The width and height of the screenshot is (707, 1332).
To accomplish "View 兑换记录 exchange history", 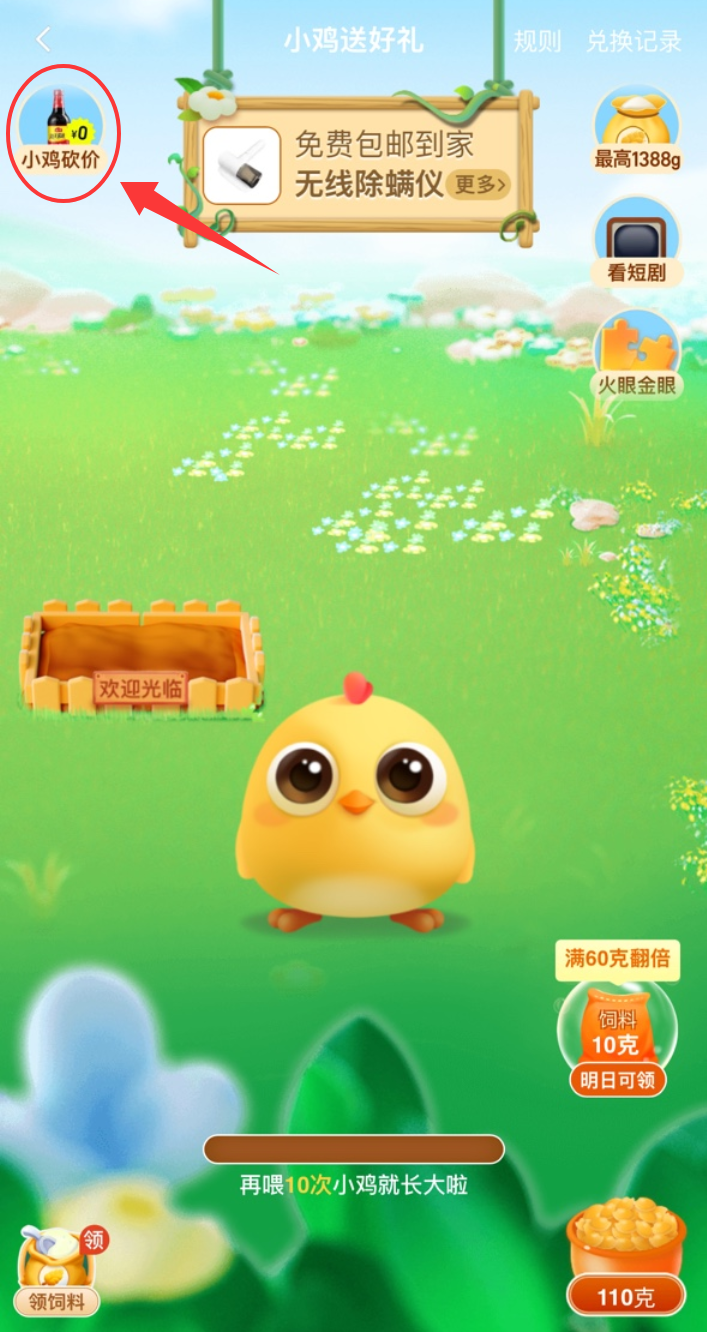I will (633, 42).
